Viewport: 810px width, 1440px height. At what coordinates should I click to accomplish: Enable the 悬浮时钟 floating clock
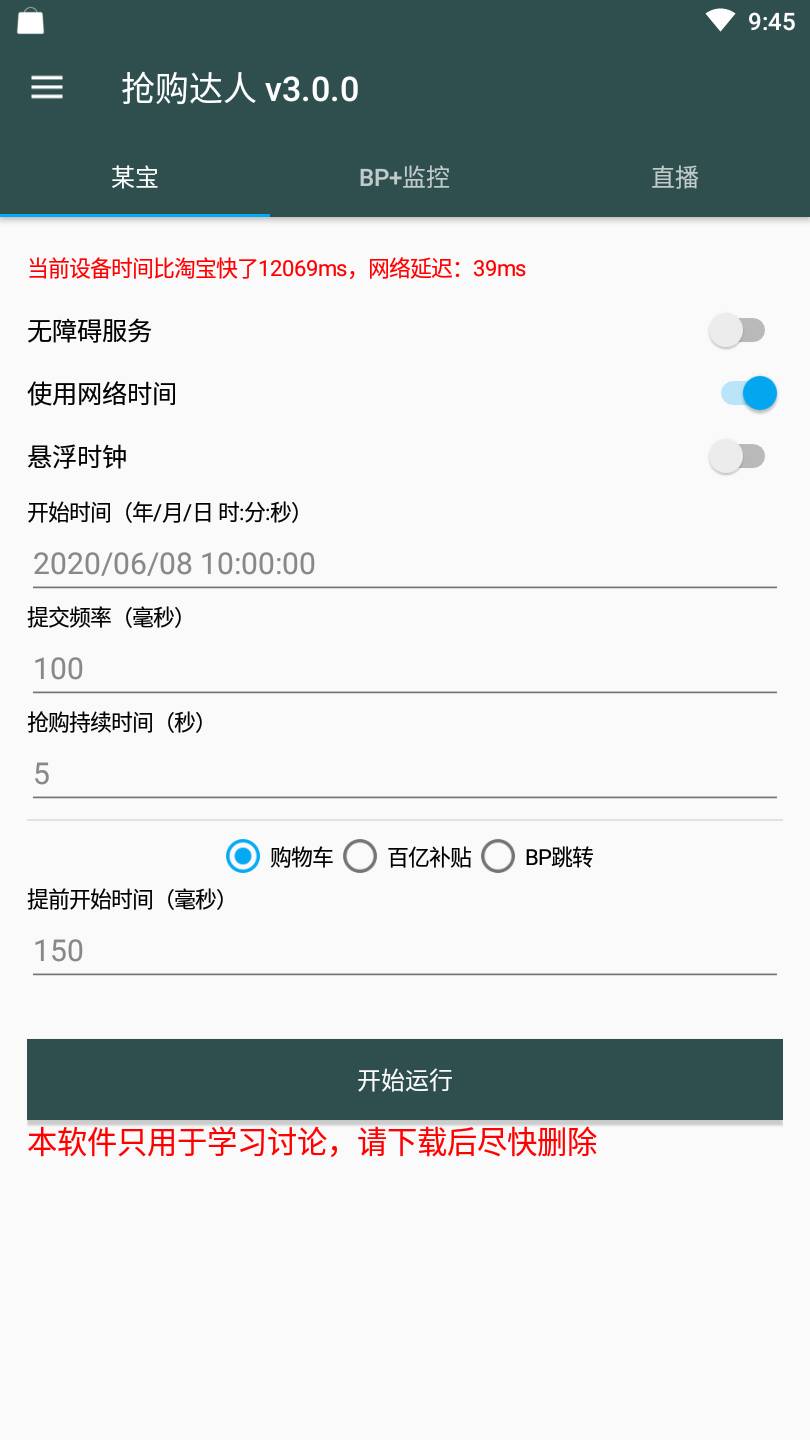tap(738, 457)
